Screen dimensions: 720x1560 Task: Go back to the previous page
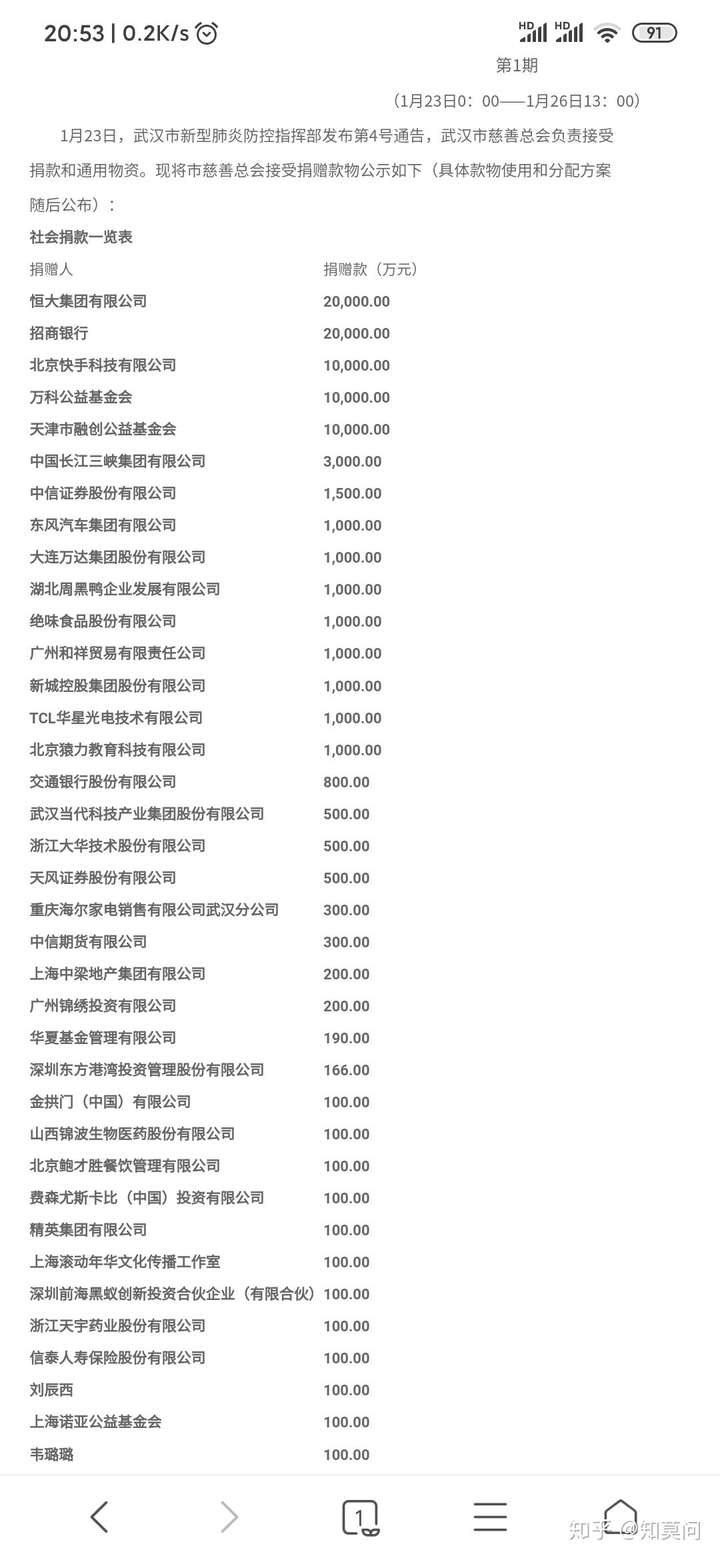click(99, 1517)
